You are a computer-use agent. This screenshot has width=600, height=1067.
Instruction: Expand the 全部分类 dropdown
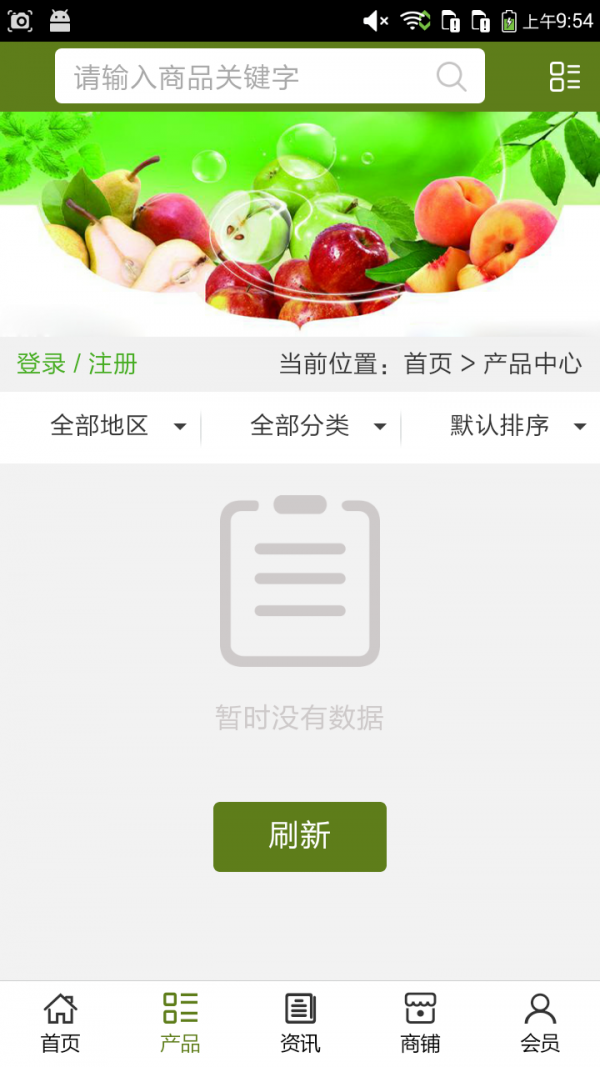pos(317,426)
